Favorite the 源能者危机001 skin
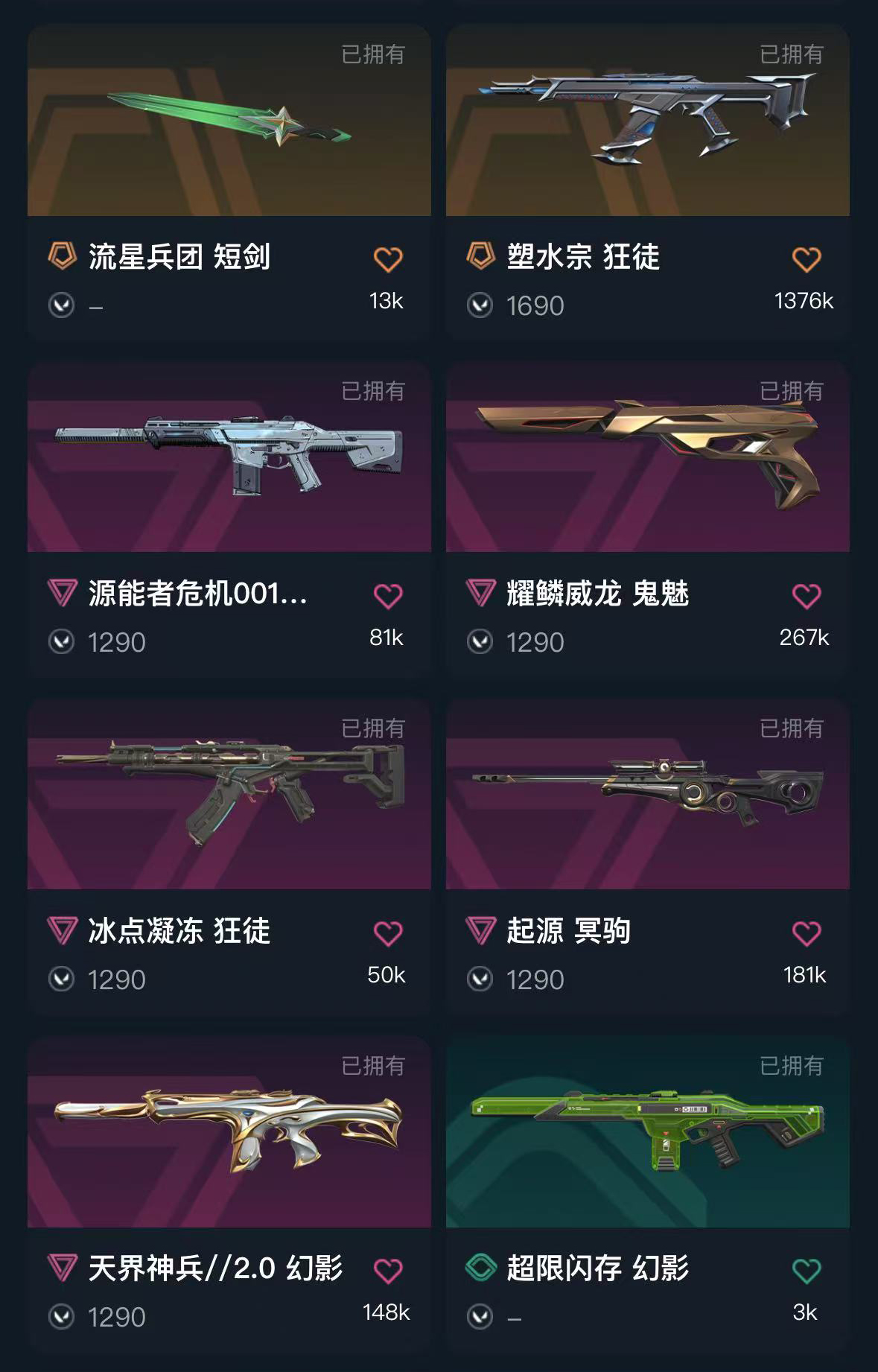 [x=387, y=596]
